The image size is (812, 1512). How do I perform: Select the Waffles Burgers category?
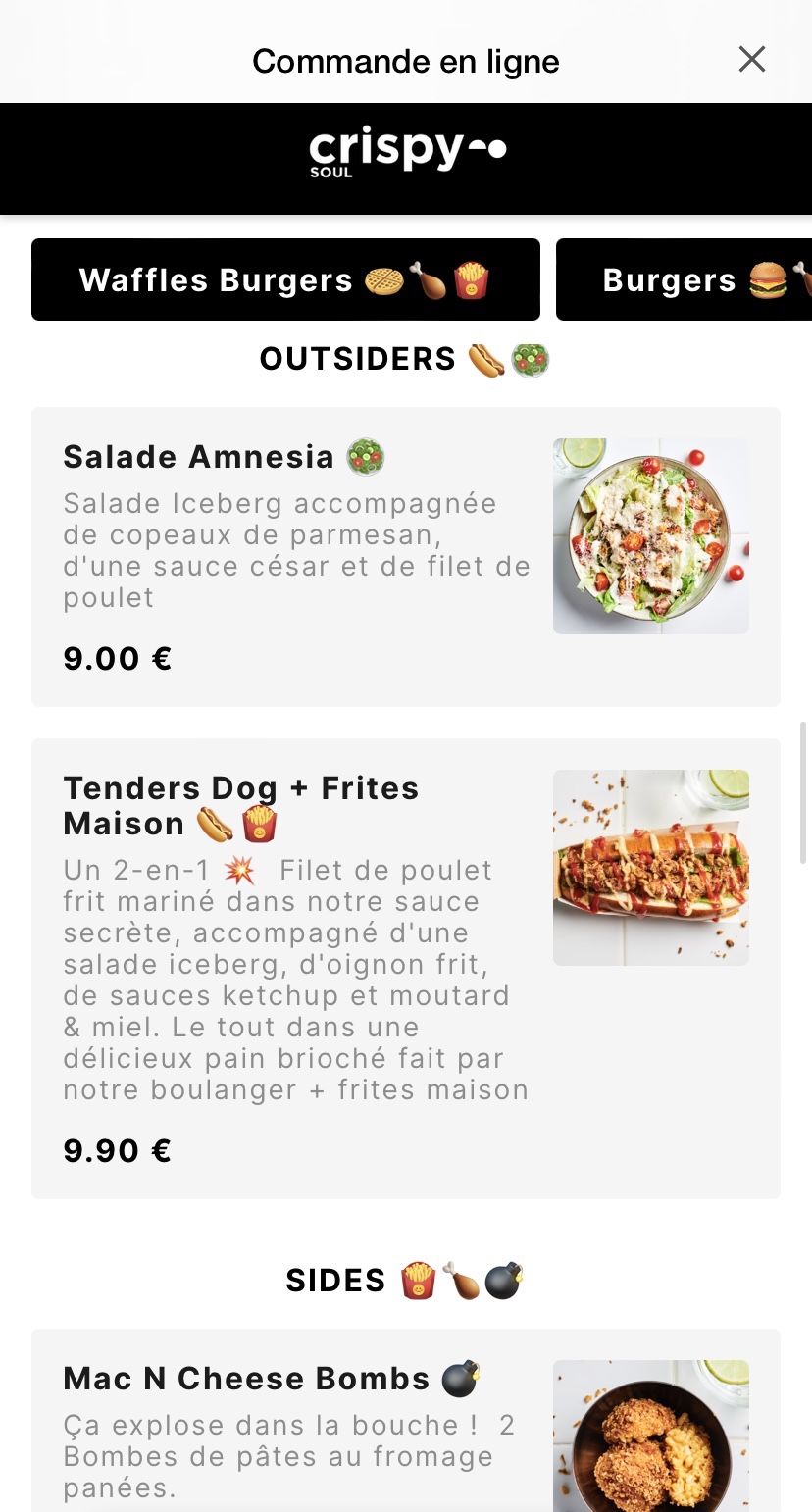tap(285, 279)
